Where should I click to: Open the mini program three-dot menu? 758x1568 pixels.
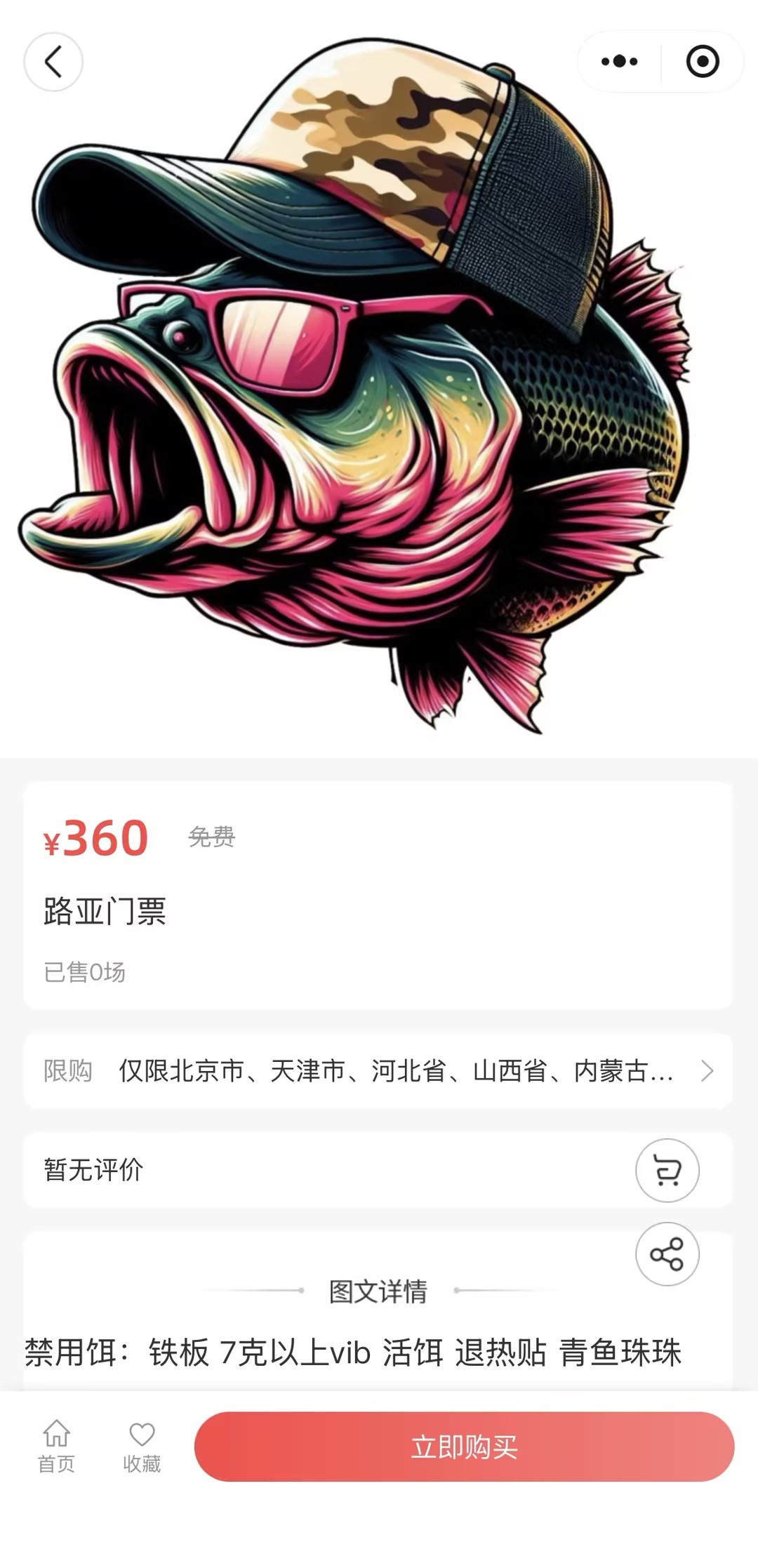tap(619, 62)
